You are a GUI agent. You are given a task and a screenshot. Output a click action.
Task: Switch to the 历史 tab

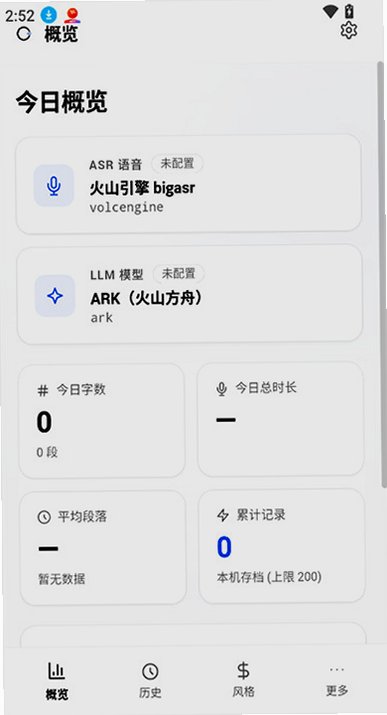point(150,681)
